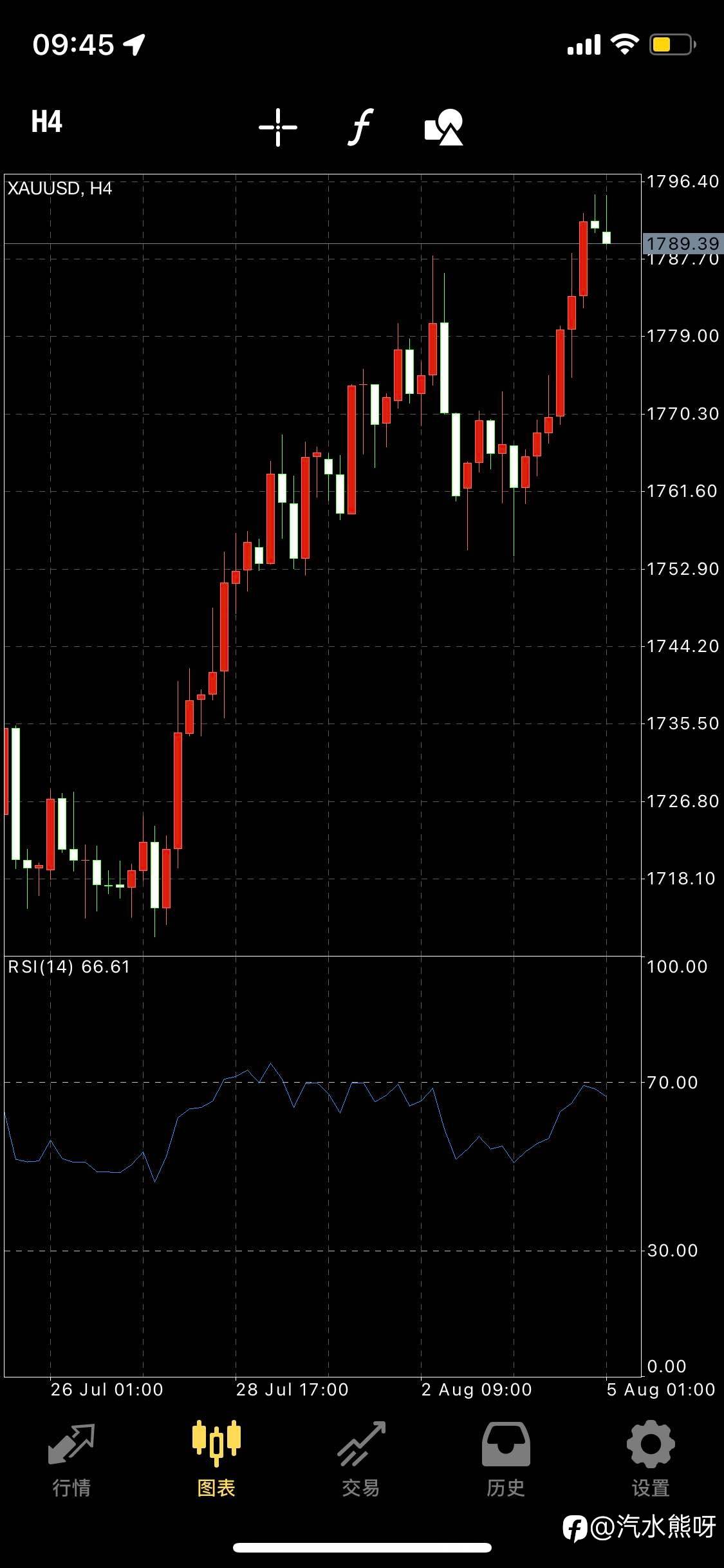Viewport: 724px width, 1568px height.
Task: Switch to the 行情 quotes tab
Action: coord(71,1459)
